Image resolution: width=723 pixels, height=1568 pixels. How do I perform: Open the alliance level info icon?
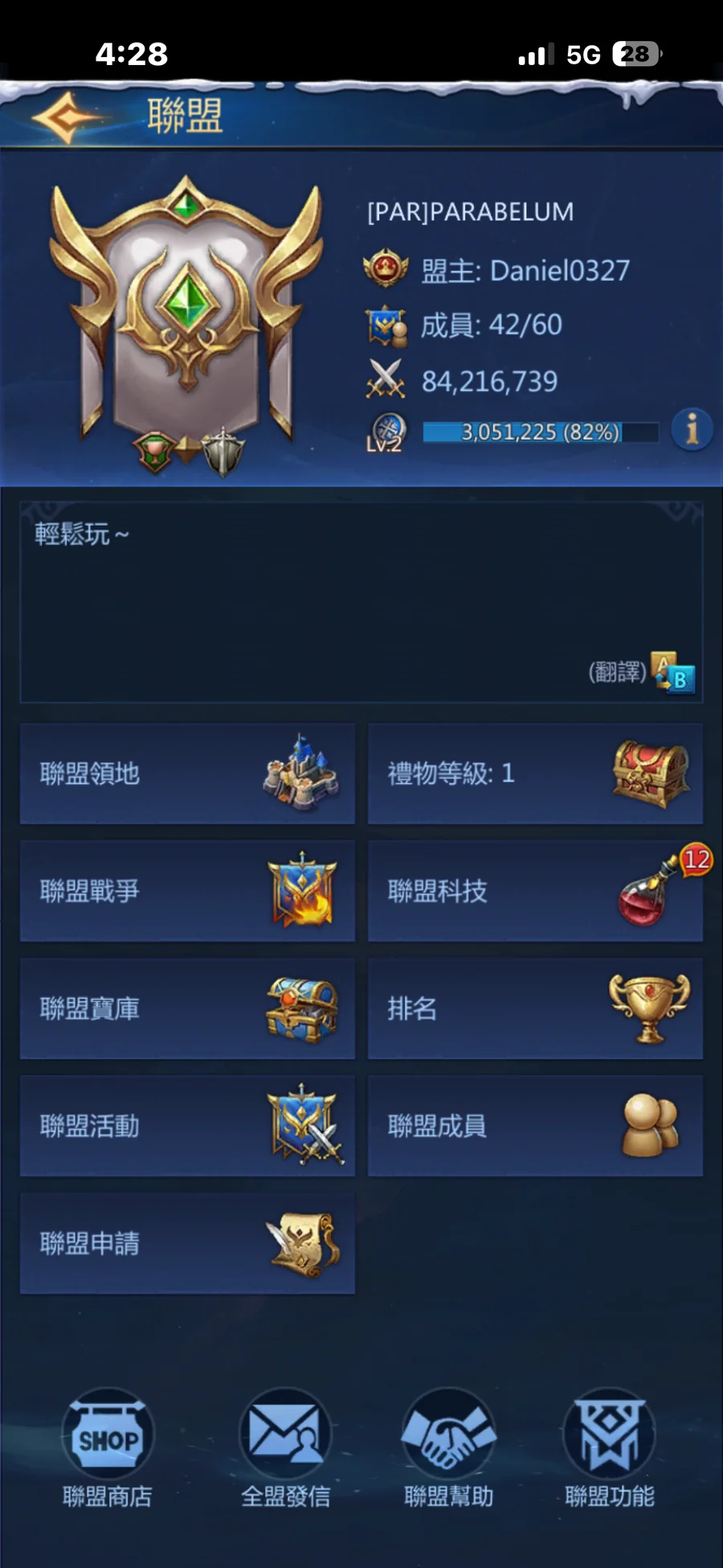pos(692,430)
